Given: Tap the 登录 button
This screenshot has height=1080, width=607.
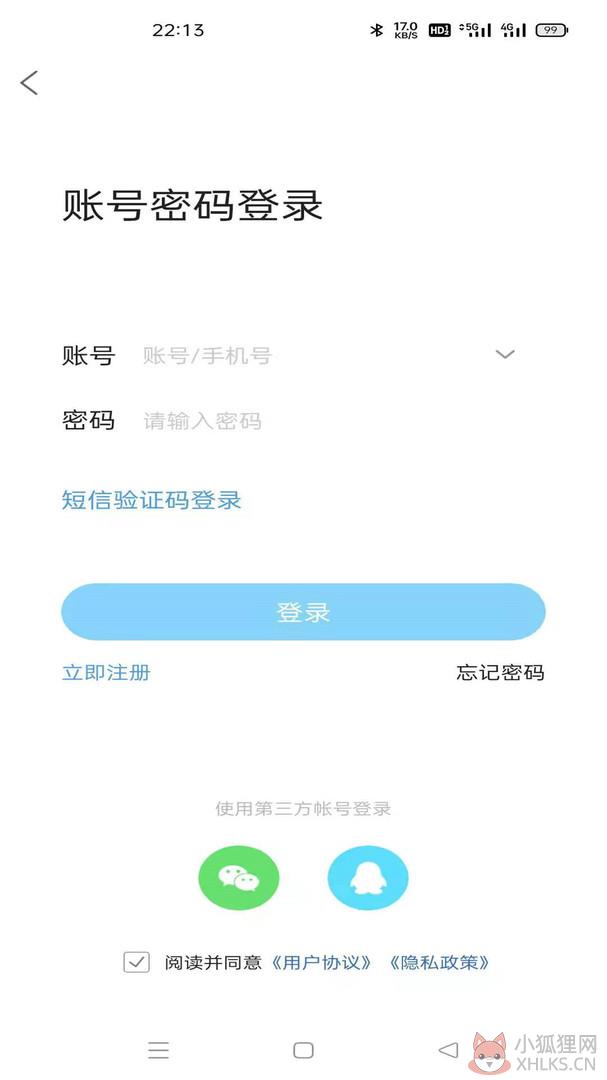Looking at the screenshot, I should 303,612.
